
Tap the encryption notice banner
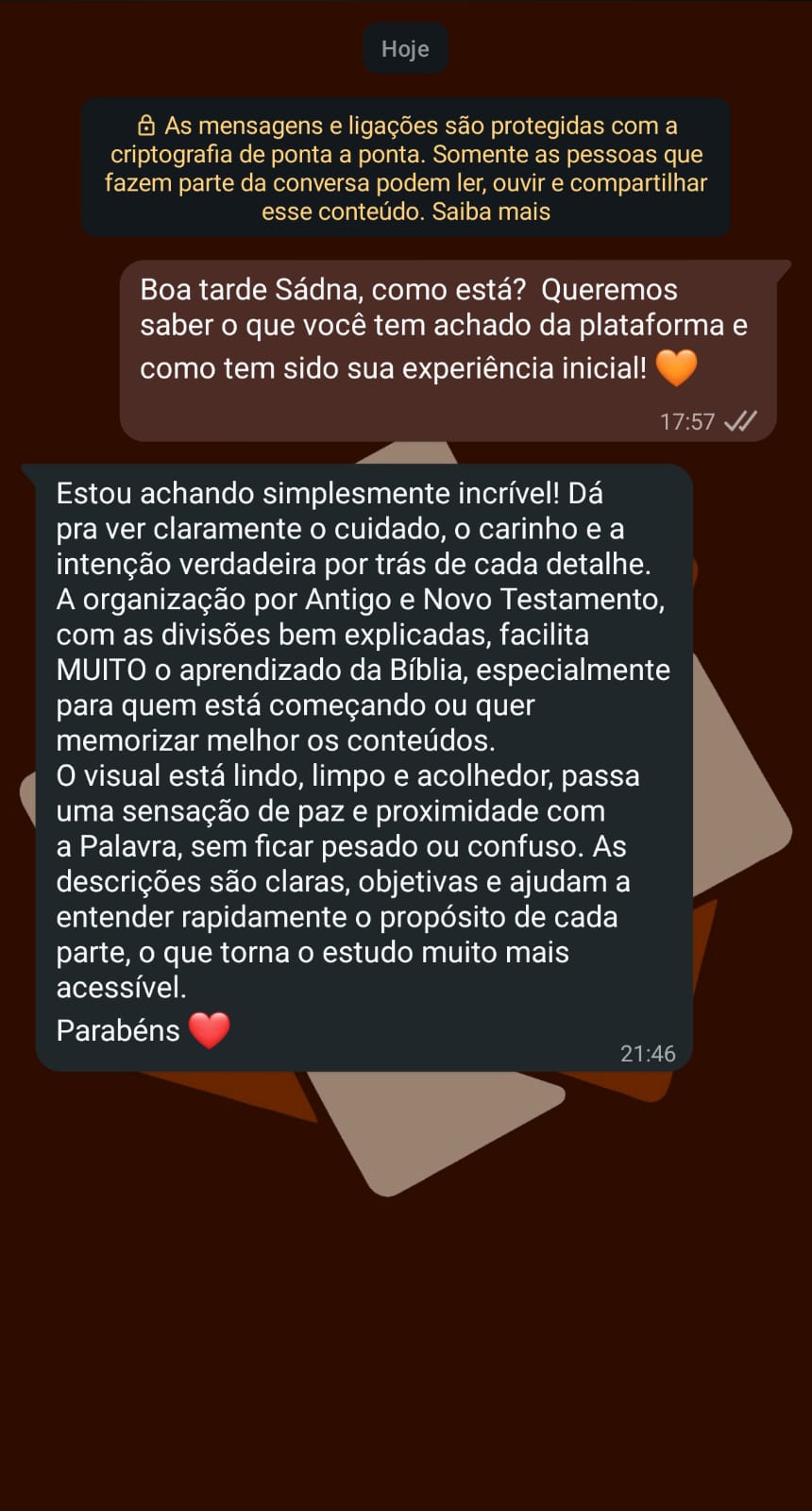405,167
